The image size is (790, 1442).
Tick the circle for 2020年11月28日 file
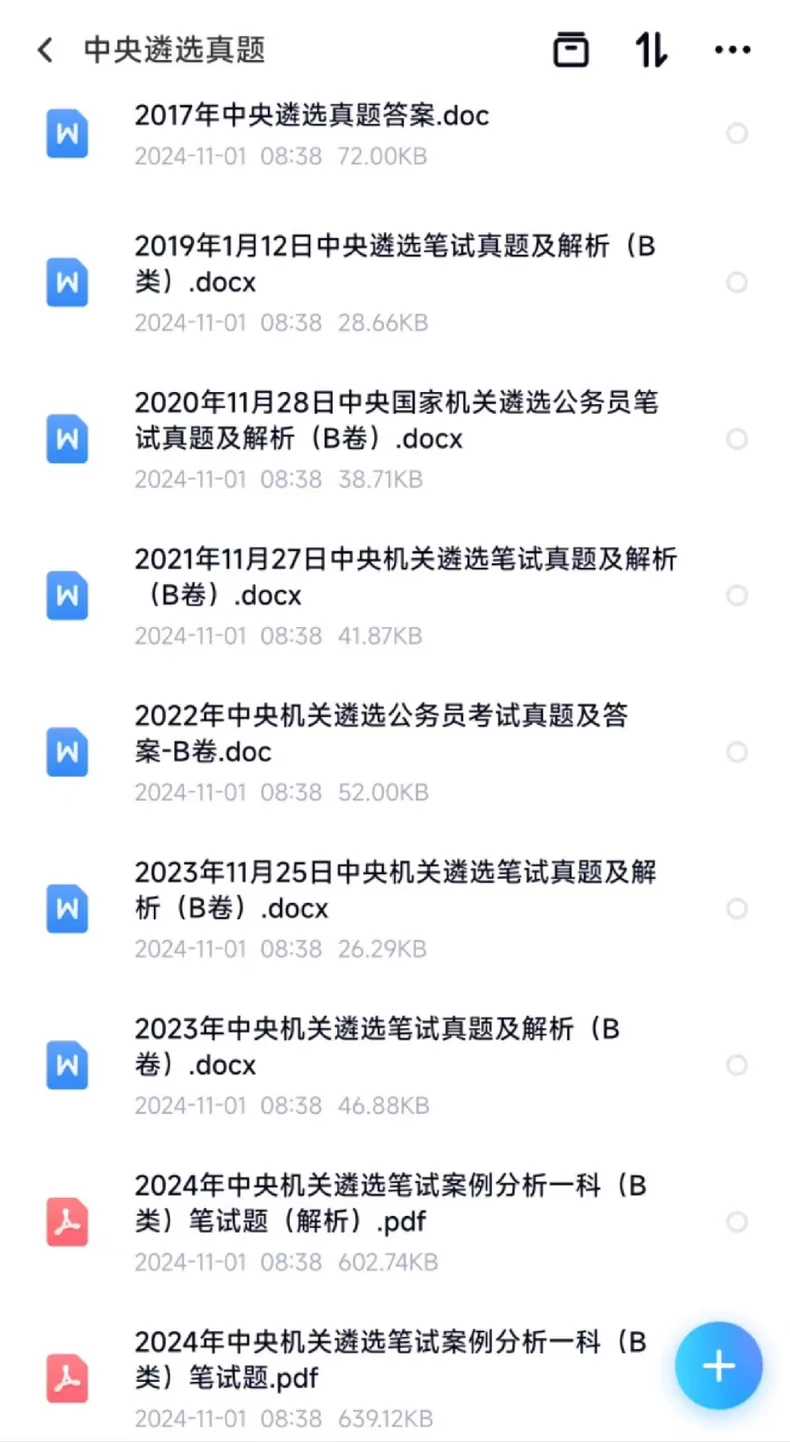point(737,439)
